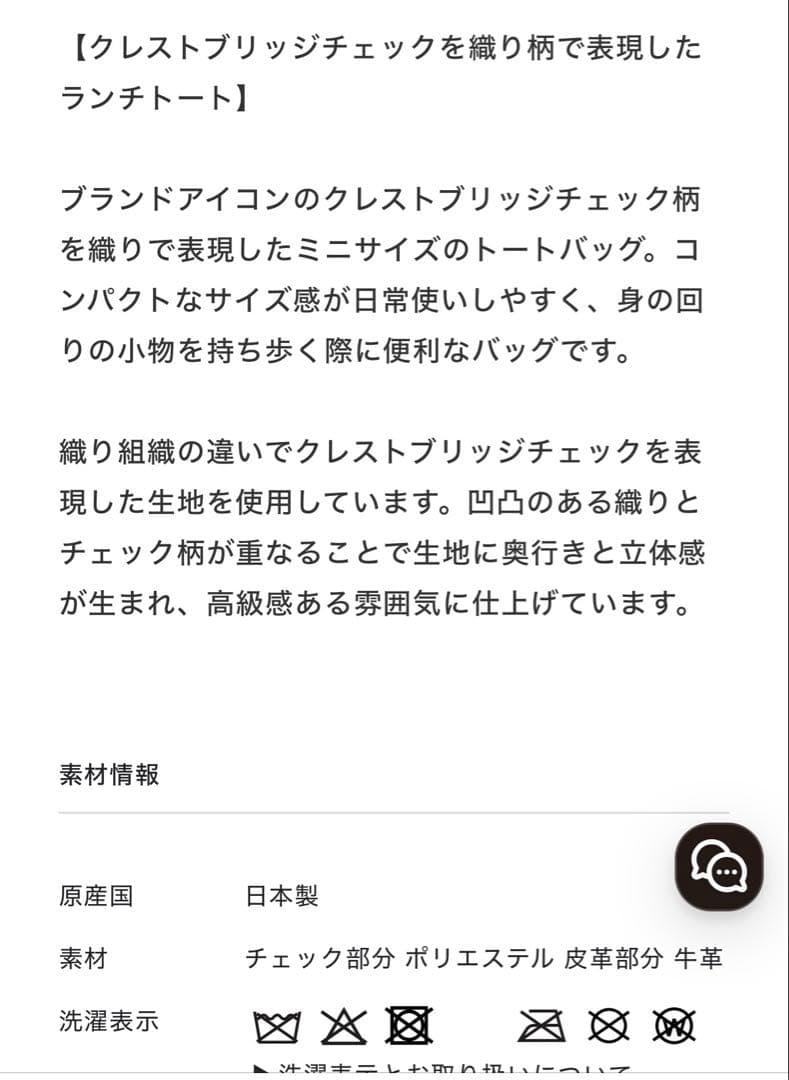Click the do-not-dry-clean circle symbol
This screenshot has width=789, height=1080.
[x=607, y=1024]
